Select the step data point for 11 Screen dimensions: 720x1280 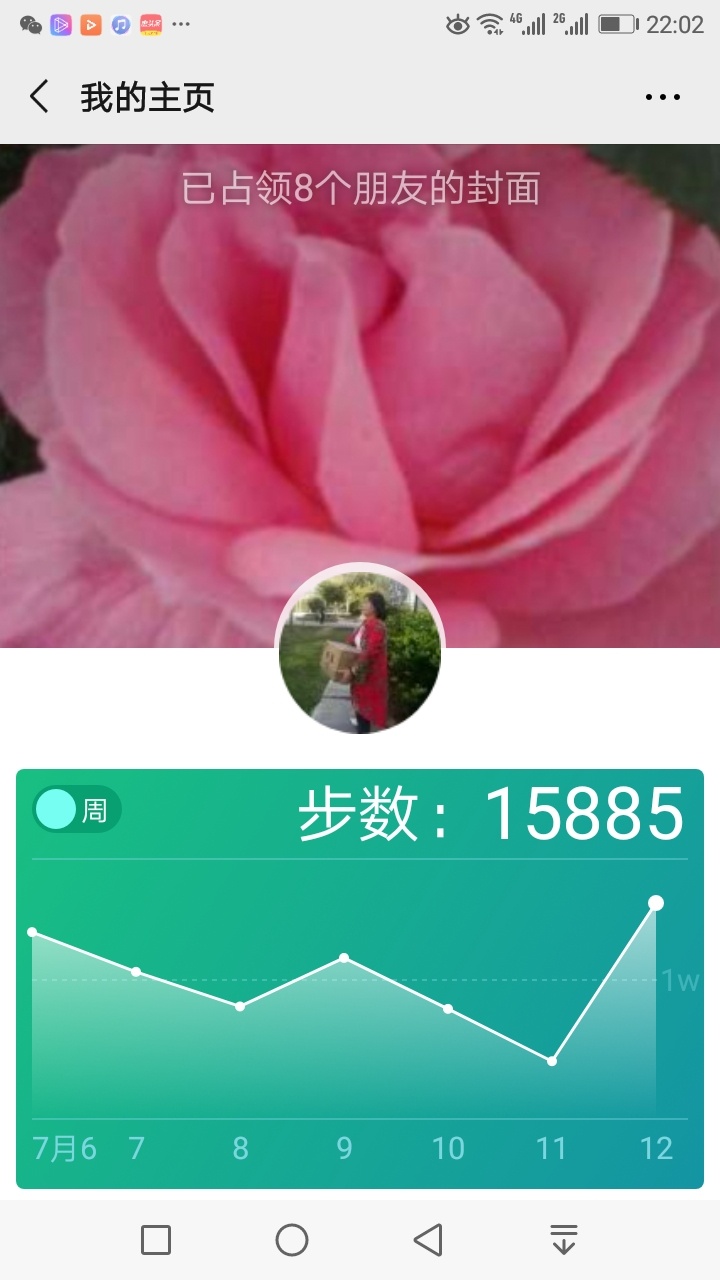tap(552, 1061)
